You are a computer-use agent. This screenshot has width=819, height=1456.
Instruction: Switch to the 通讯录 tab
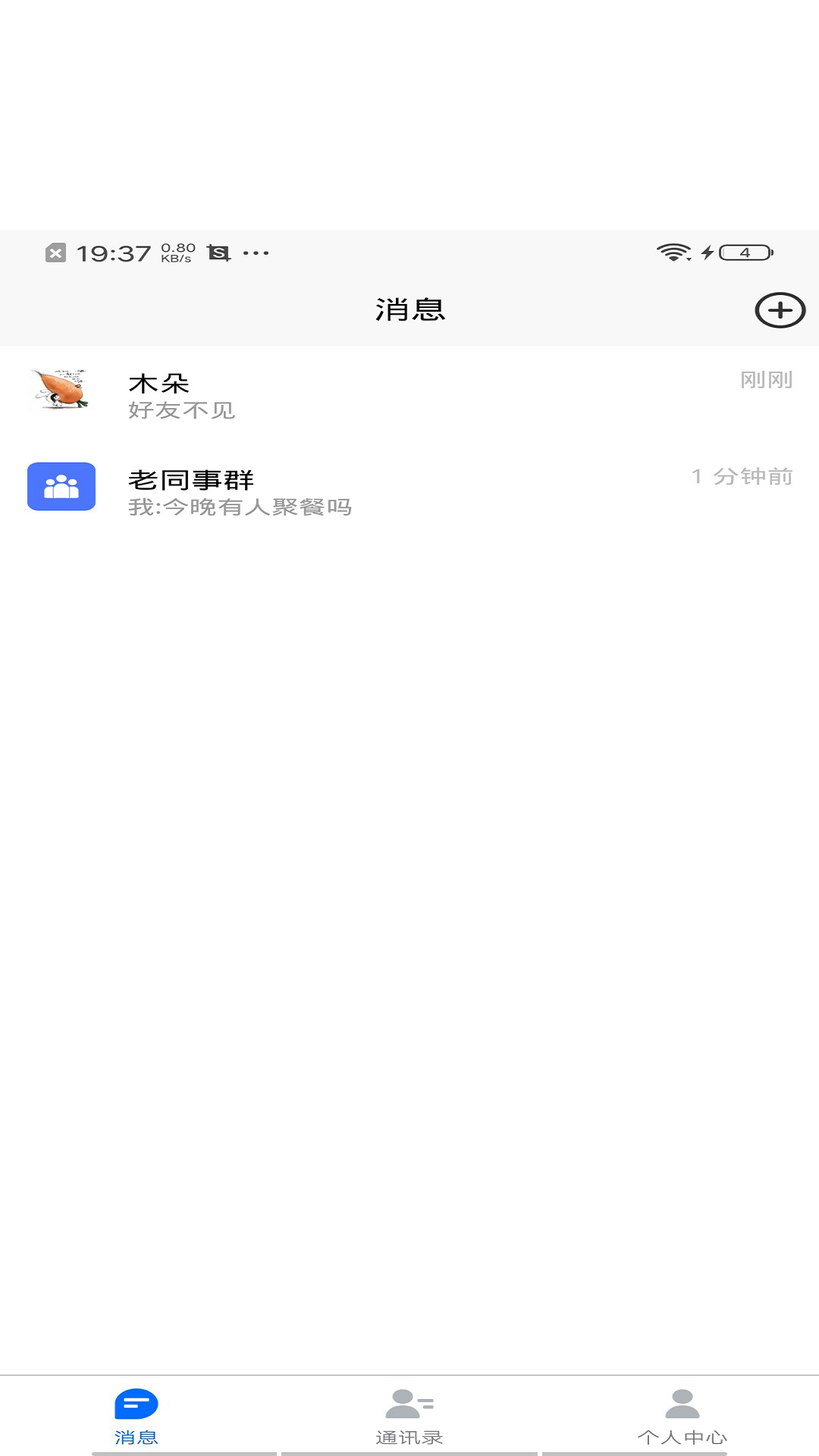pyautogui.click(x=409, y=1415)
